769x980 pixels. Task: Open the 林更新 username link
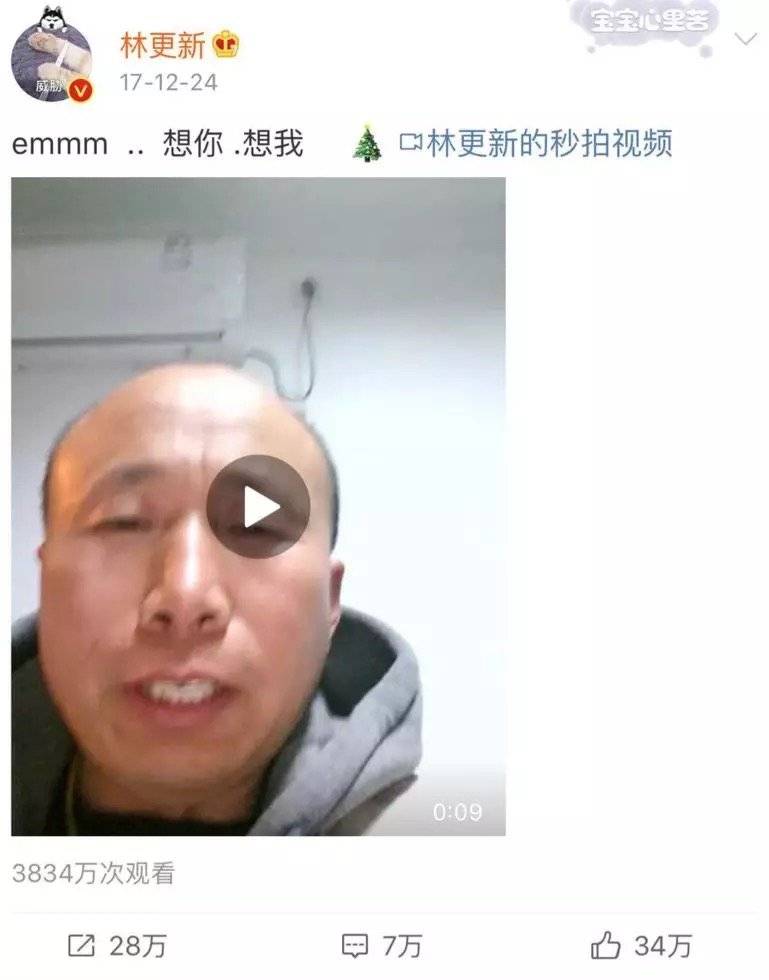(x=163, y=45)
